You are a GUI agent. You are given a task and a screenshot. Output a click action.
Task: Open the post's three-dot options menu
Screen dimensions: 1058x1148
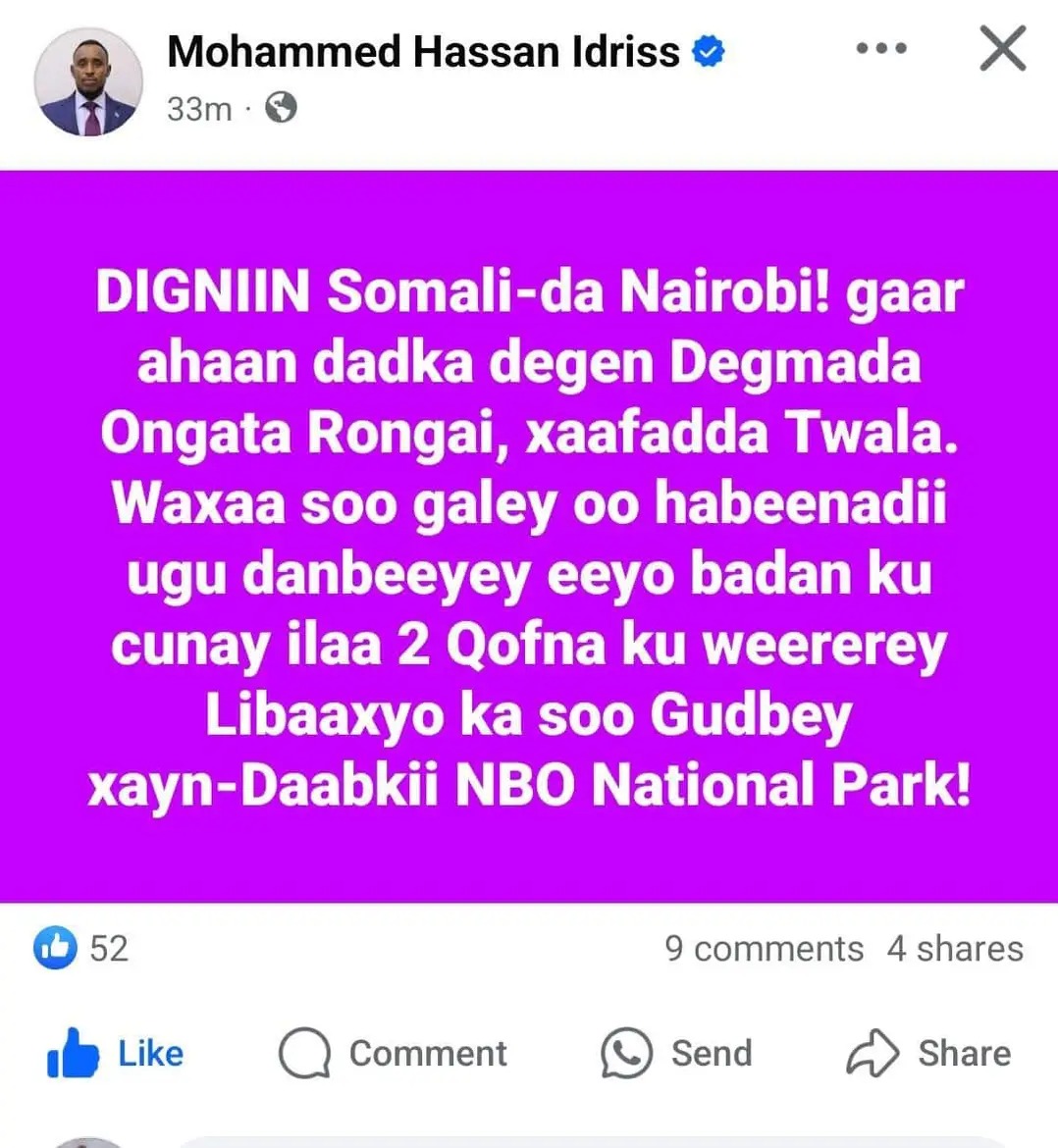tap(880, 48)
